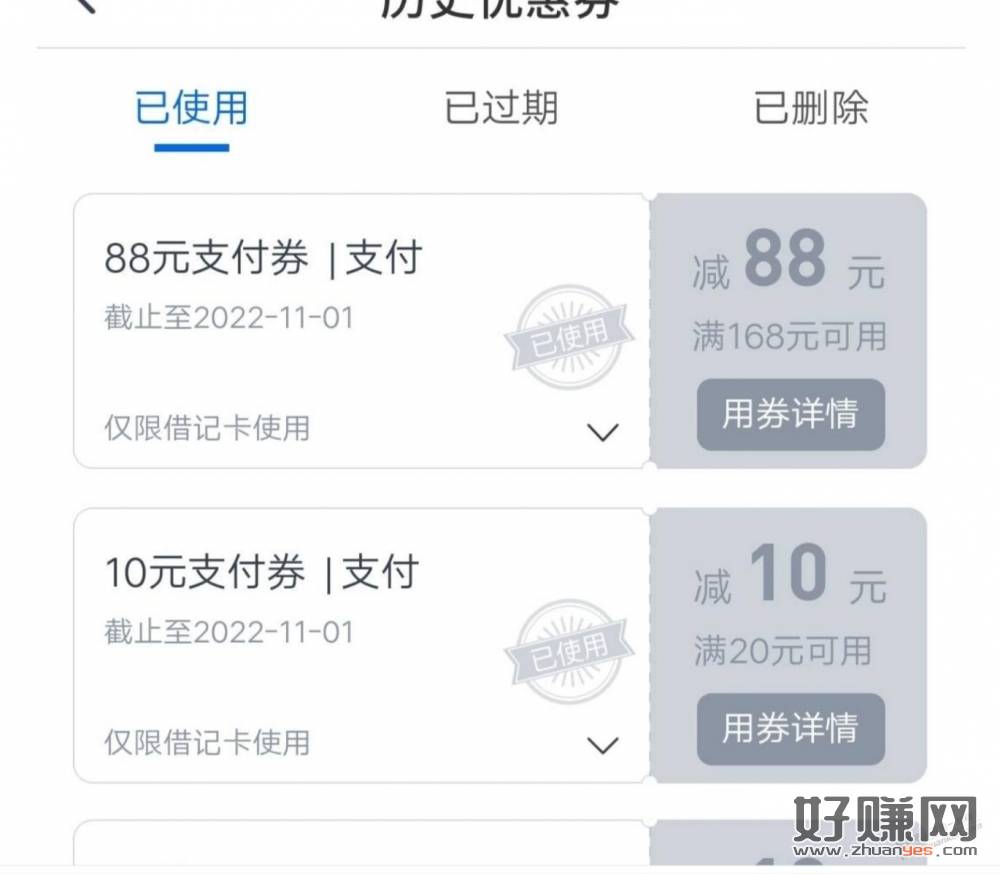
Task: Switch to the 已使用 tab
Action: [191, 108]
